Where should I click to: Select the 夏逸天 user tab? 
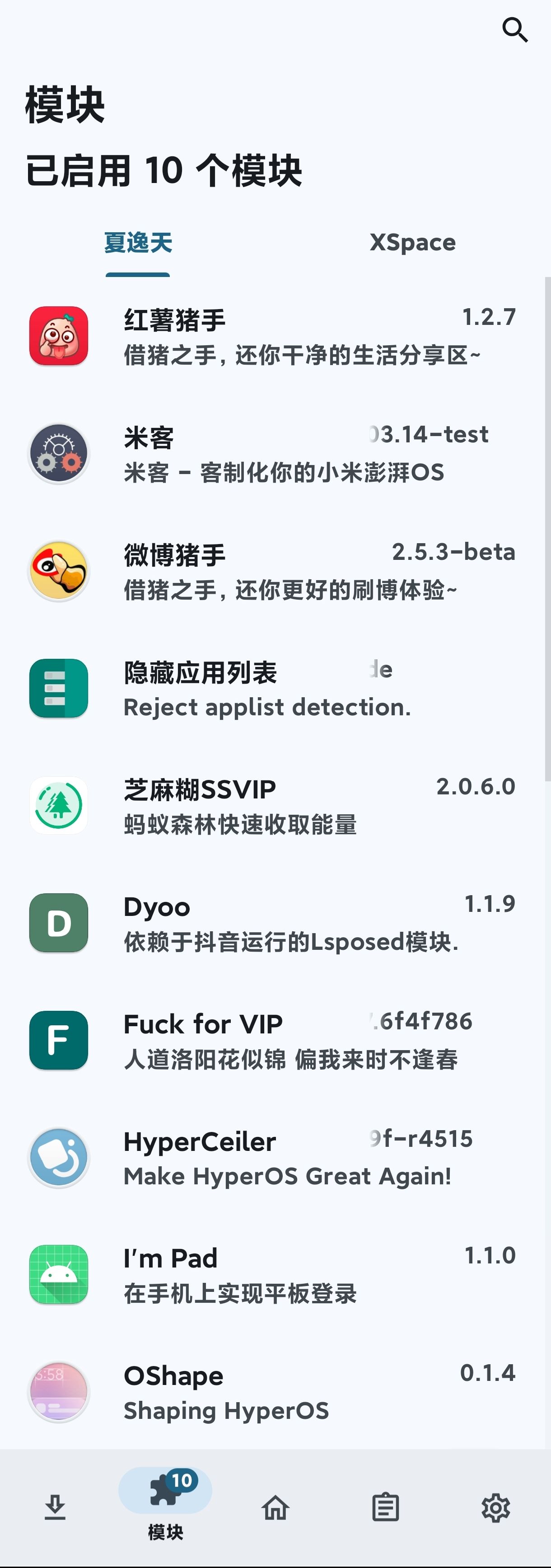click(138, 243)
